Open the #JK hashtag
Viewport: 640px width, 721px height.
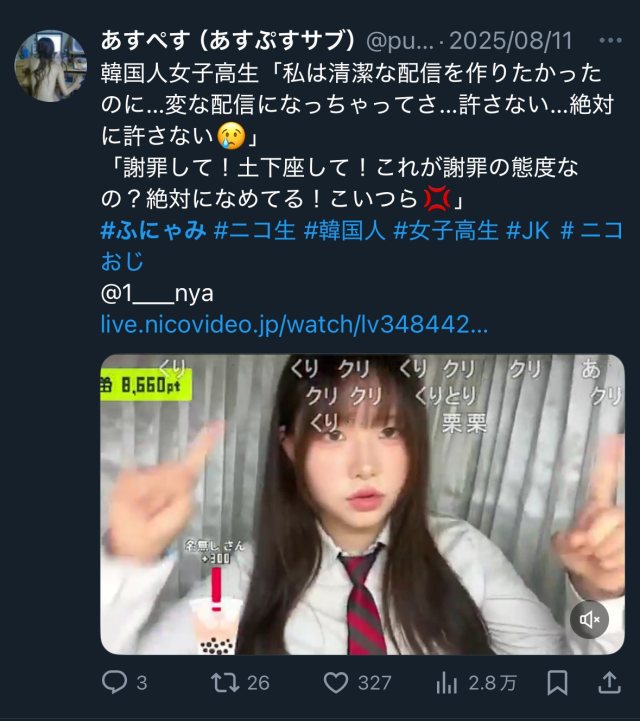(x=527, y=231)
